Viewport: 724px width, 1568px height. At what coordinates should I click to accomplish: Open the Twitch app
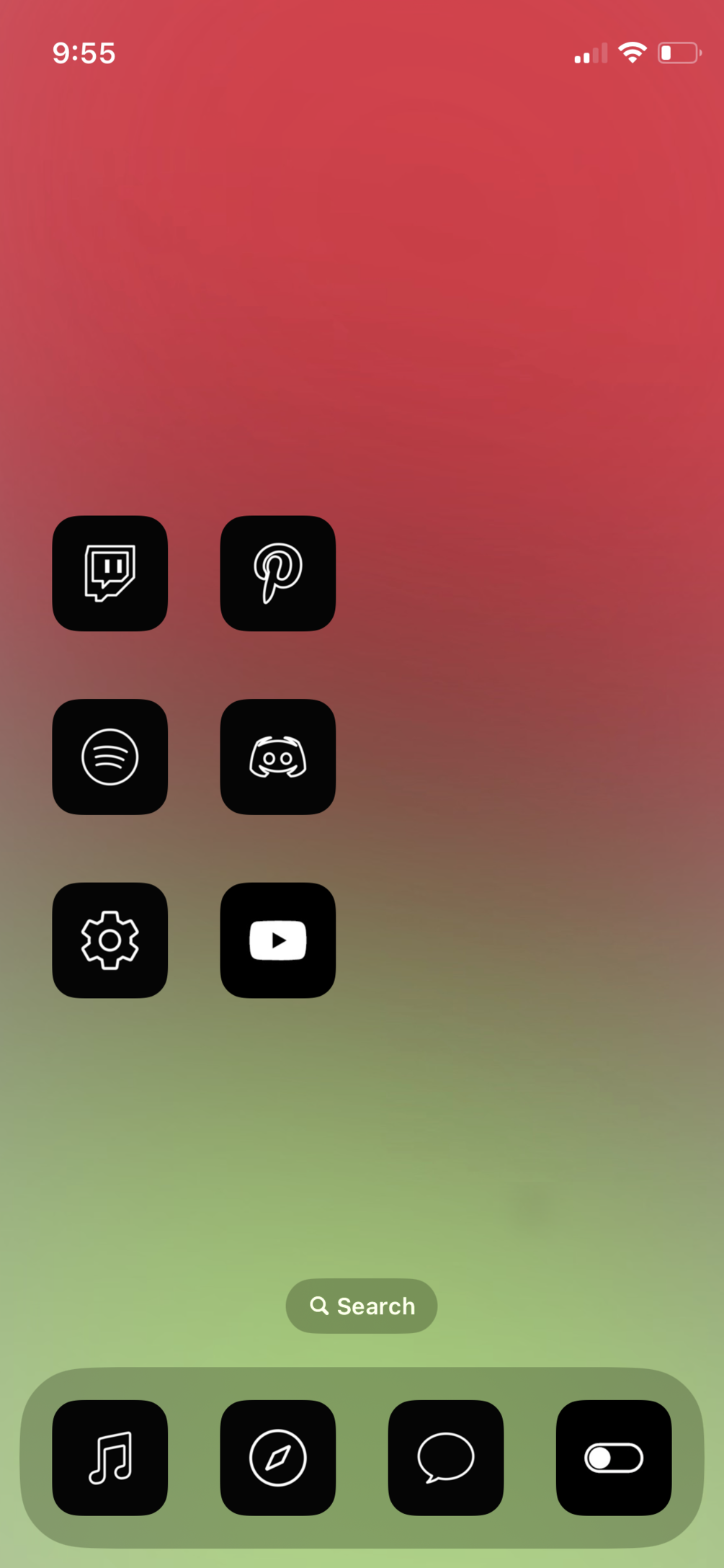[x=110, y=573]
